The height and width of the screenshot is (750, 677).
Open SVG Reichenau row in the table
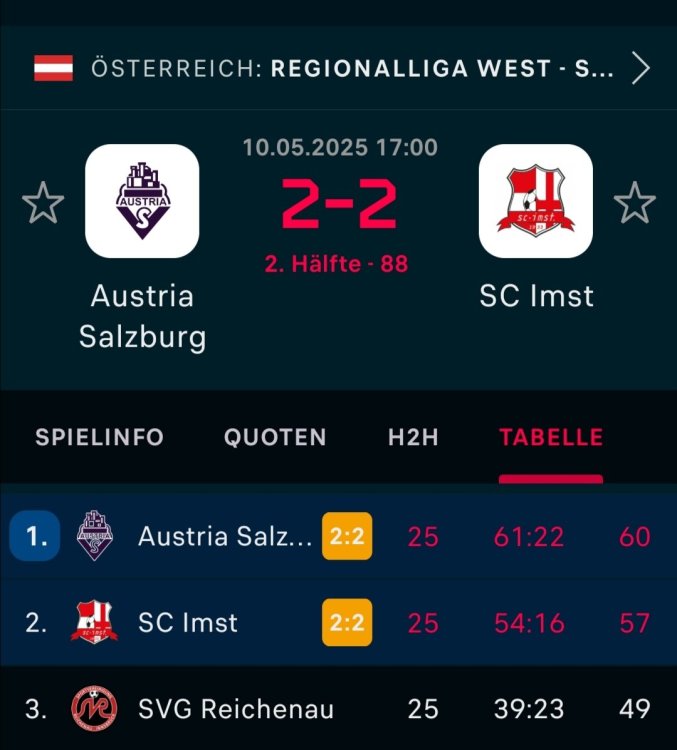[235, 710]
